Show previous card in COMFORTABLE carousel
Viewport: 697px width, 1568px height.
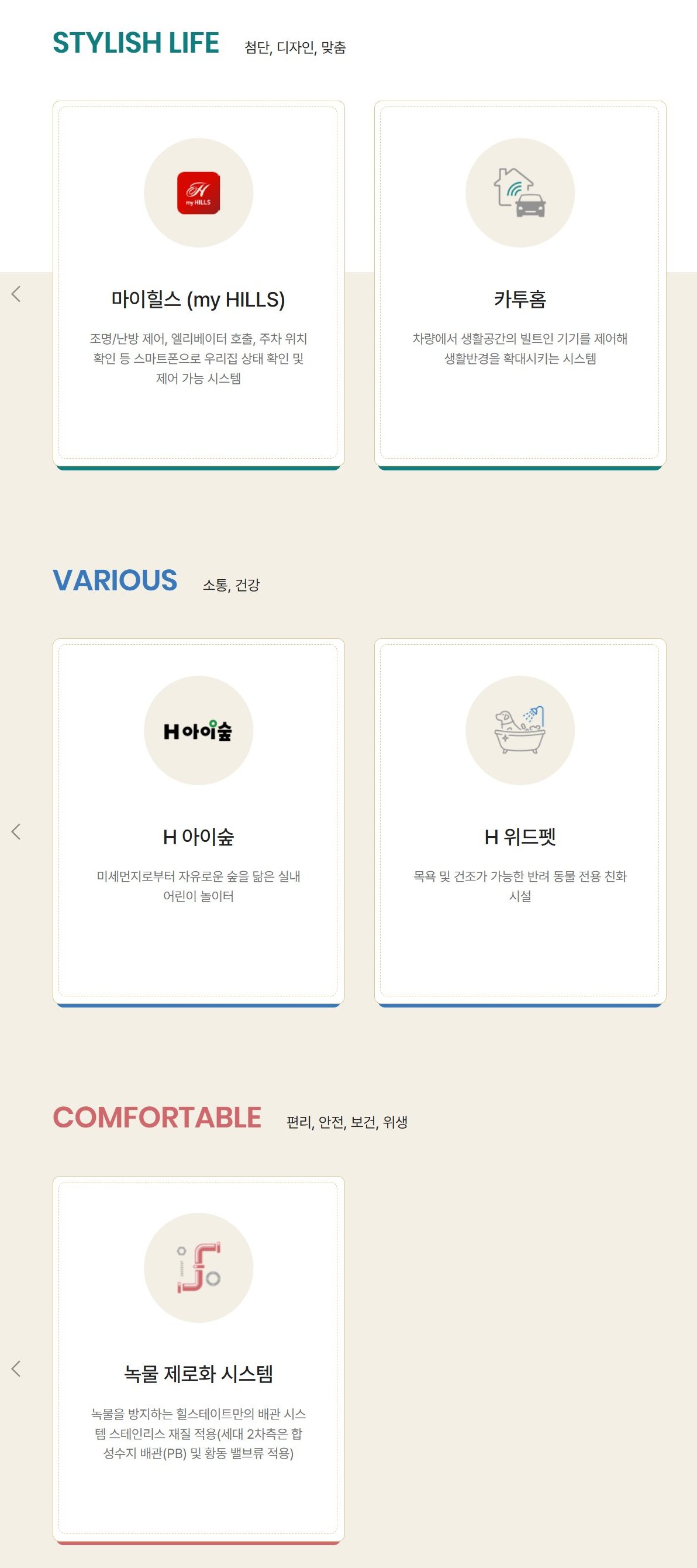coord(16,1369)
